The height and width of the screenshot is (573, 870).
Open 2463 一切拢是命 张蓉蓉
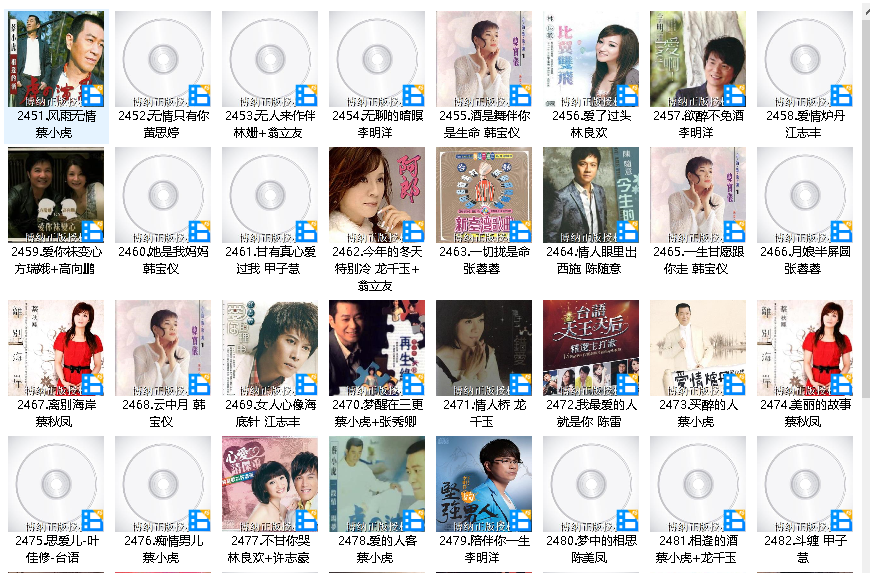(483, 195)
